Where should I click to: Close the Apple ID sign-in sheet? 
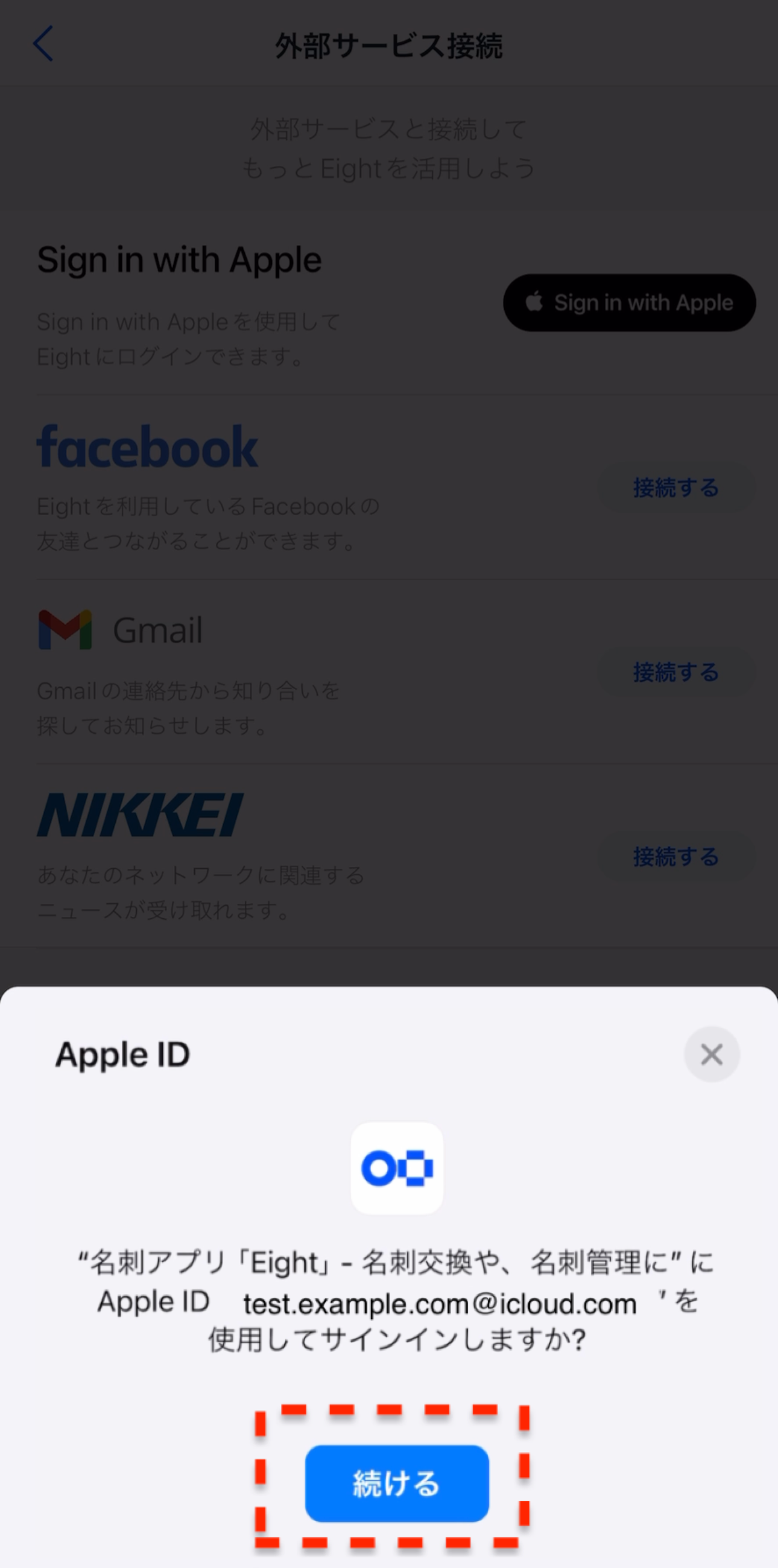tap(712, 1053)
